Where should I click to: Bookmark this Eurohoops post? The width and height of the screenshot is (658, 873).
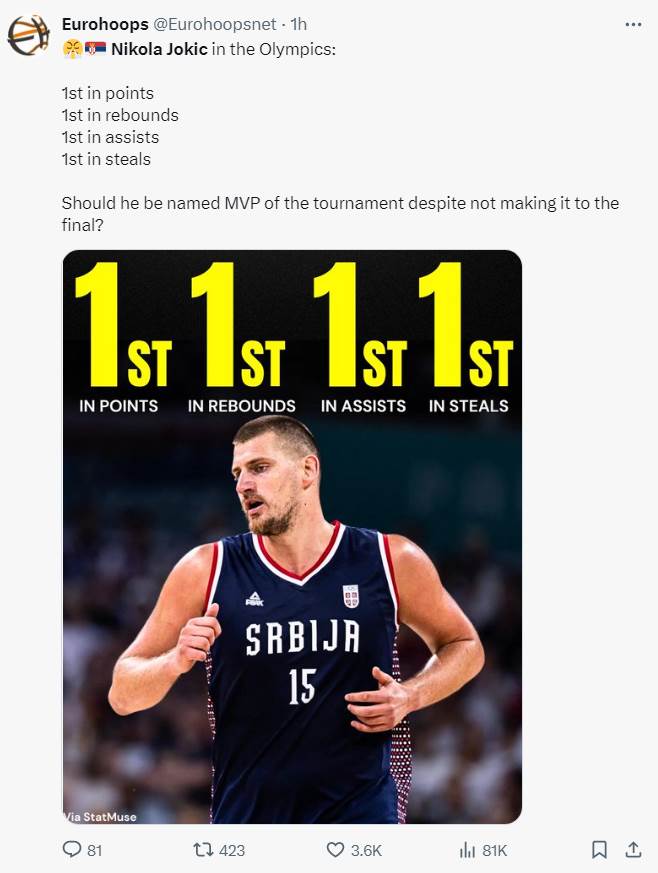[598, 850]
